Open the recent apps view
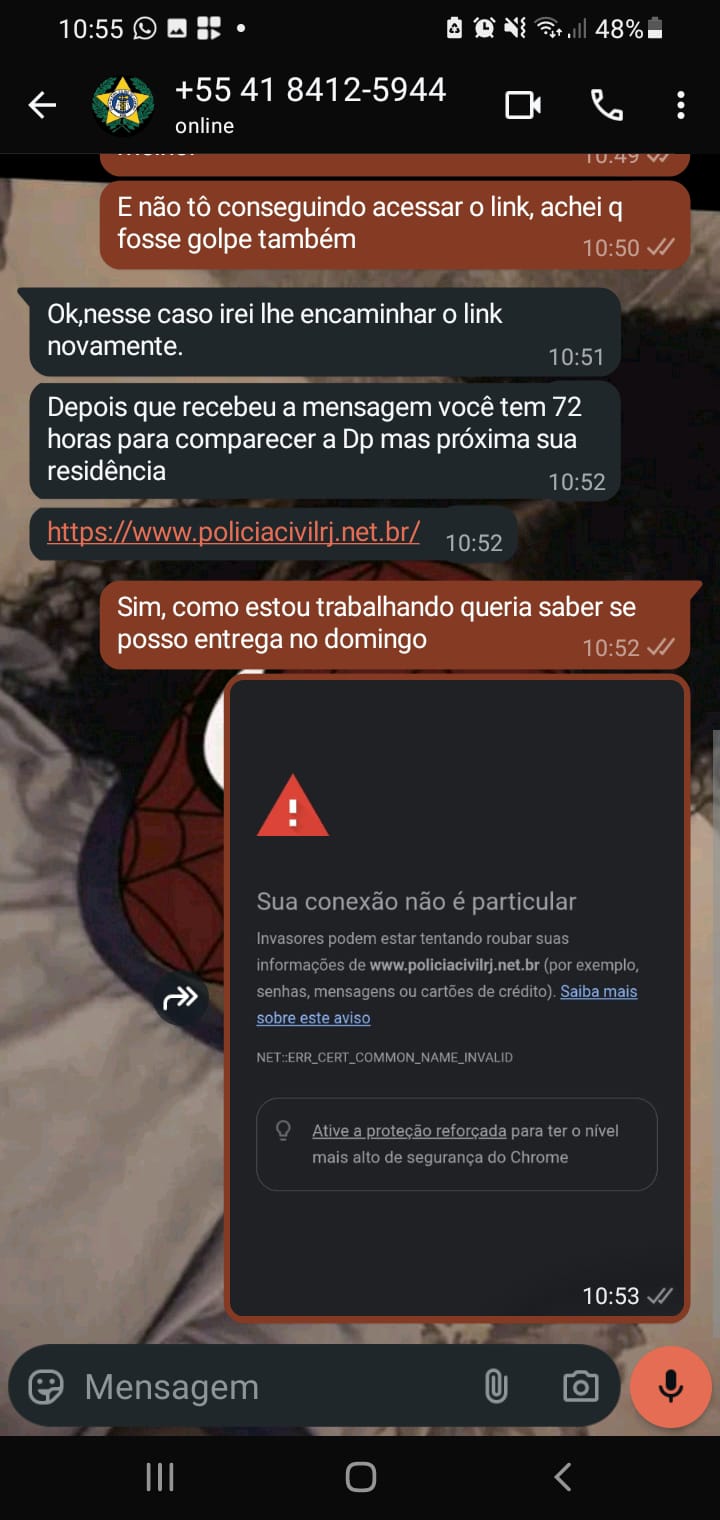720x1520 pixels. (x=160, y=1477)
